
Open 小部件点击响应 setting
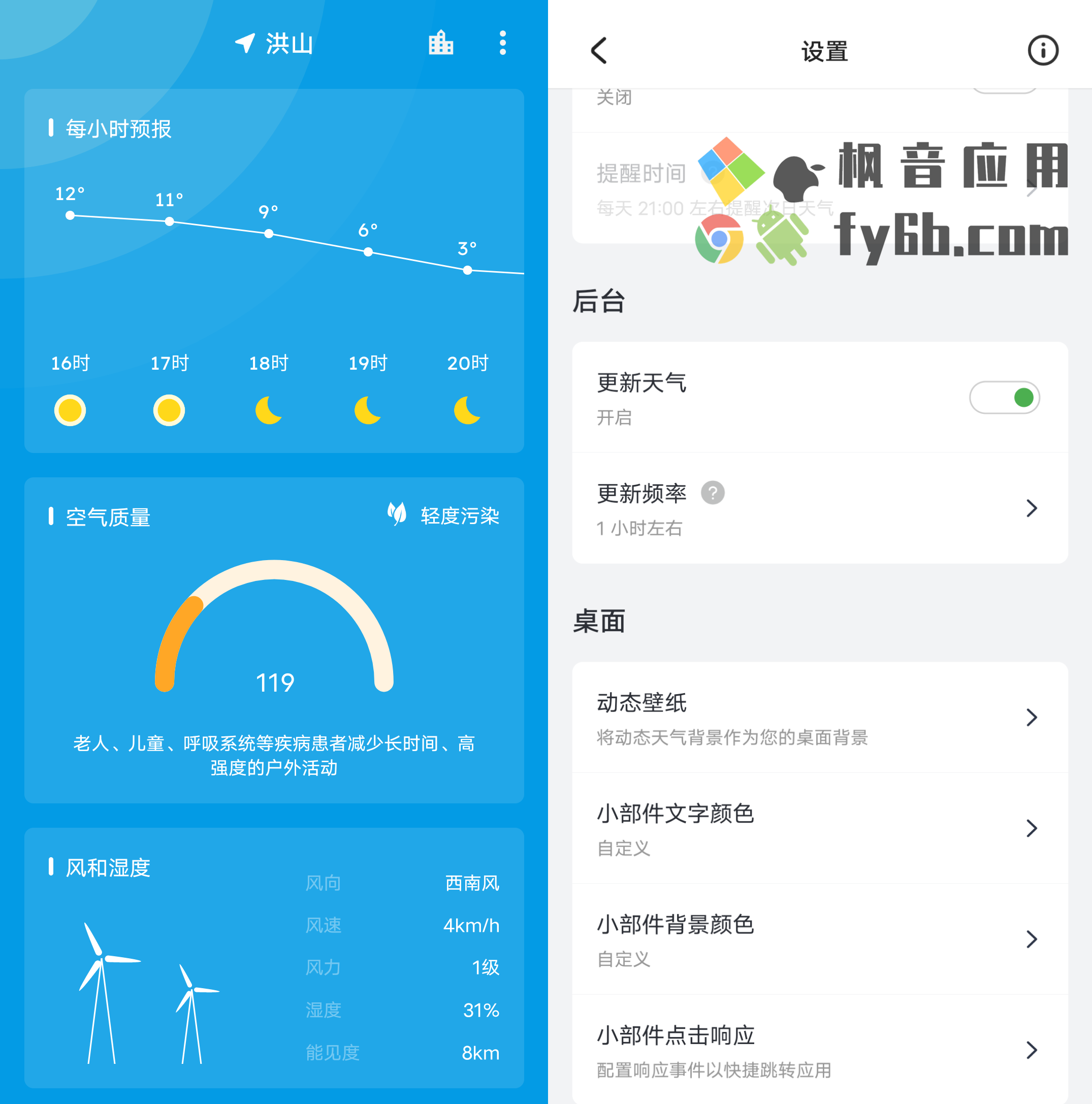819,1050
